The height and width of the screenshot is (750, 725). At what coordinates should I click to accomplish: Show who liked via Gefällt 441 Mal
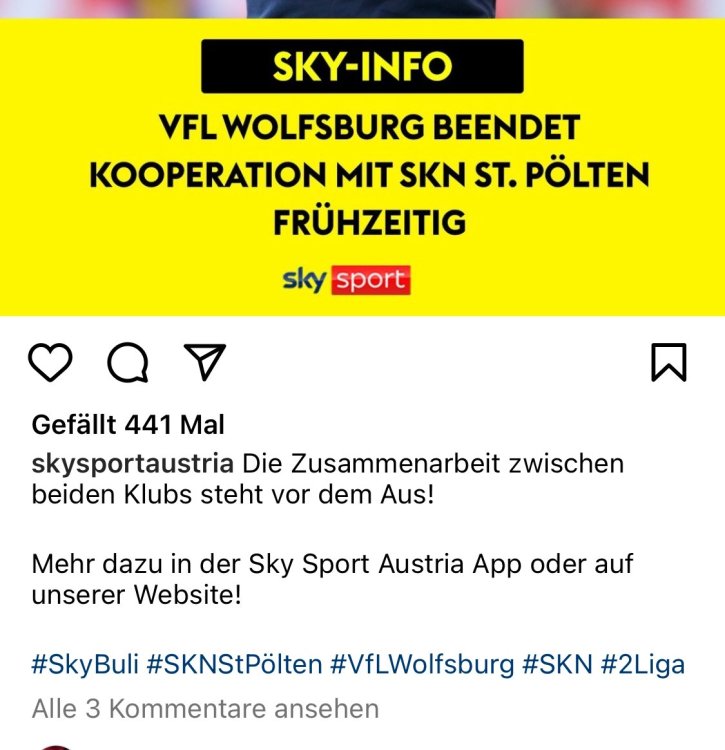click(x=128, y=424)
